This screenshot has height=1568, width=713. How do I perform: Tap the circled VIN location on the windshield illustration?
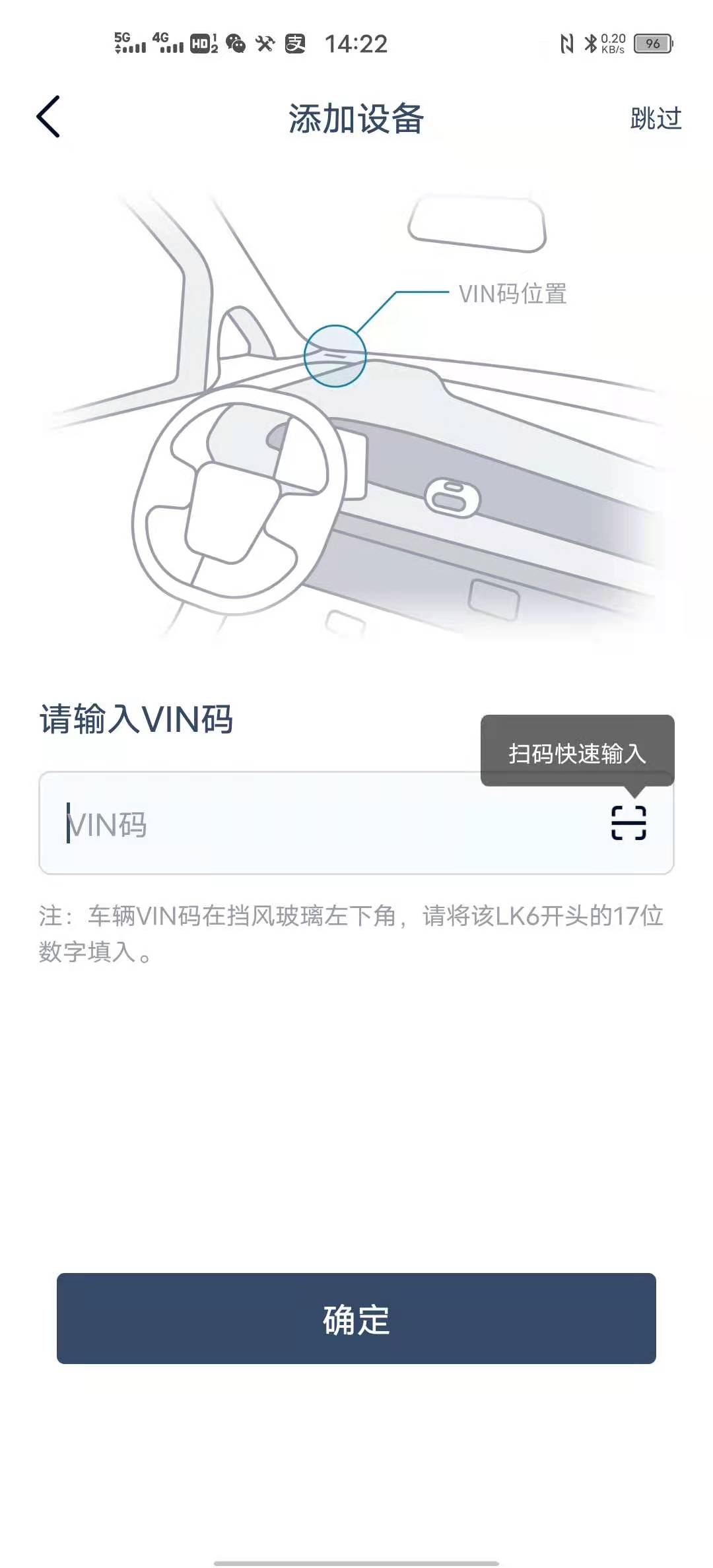pos(335,355)
